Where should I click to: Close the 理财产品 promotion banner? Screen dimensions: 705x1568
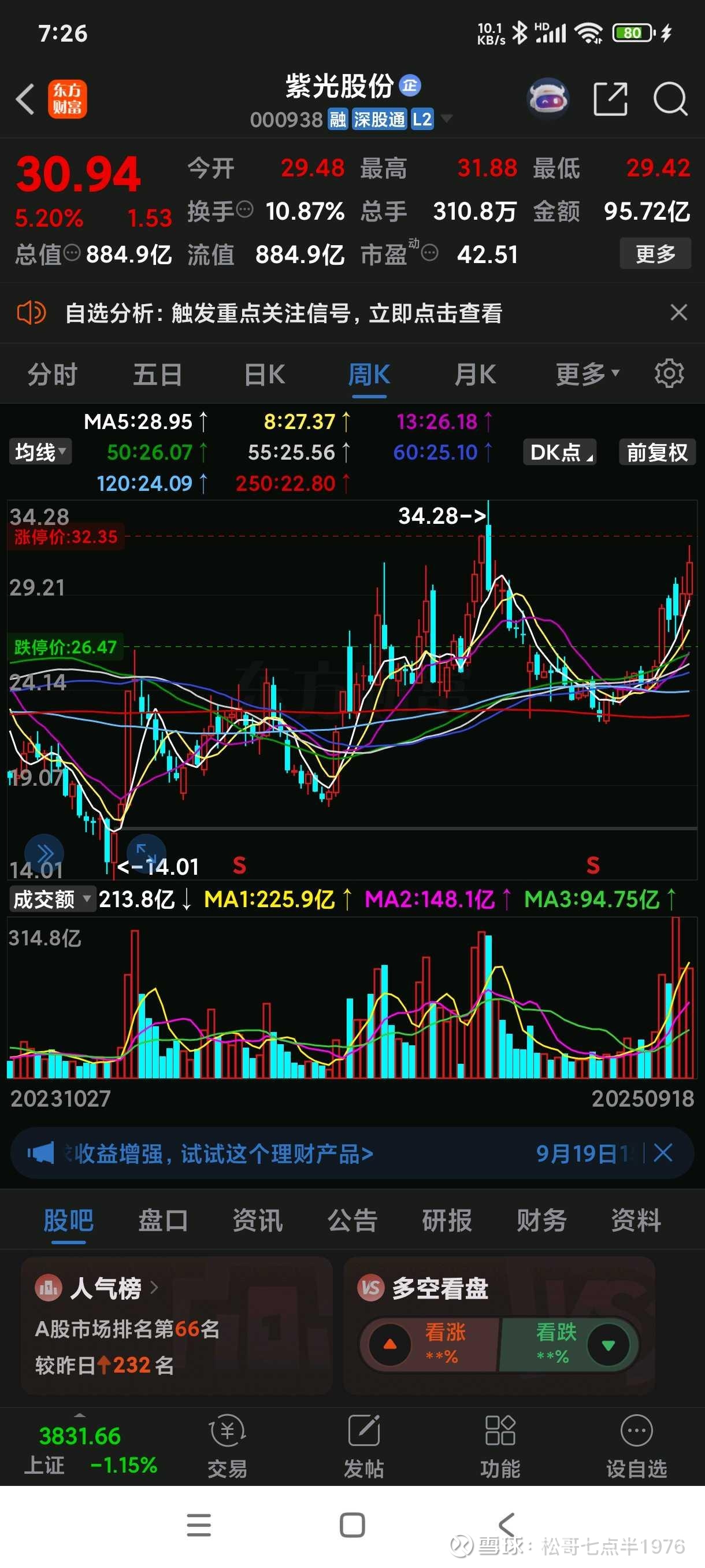coord(663,1152)
